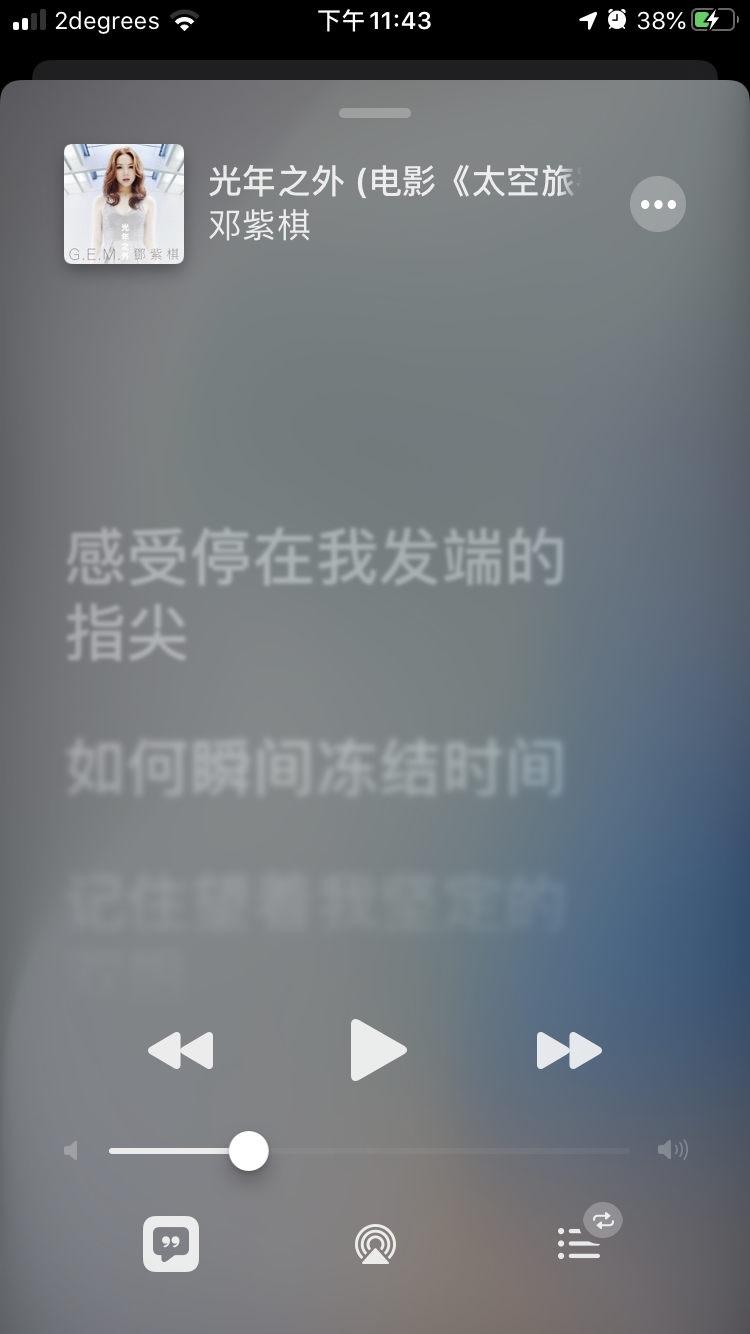
Task: Skip to the next track
Action: [x=569, y=1050]
